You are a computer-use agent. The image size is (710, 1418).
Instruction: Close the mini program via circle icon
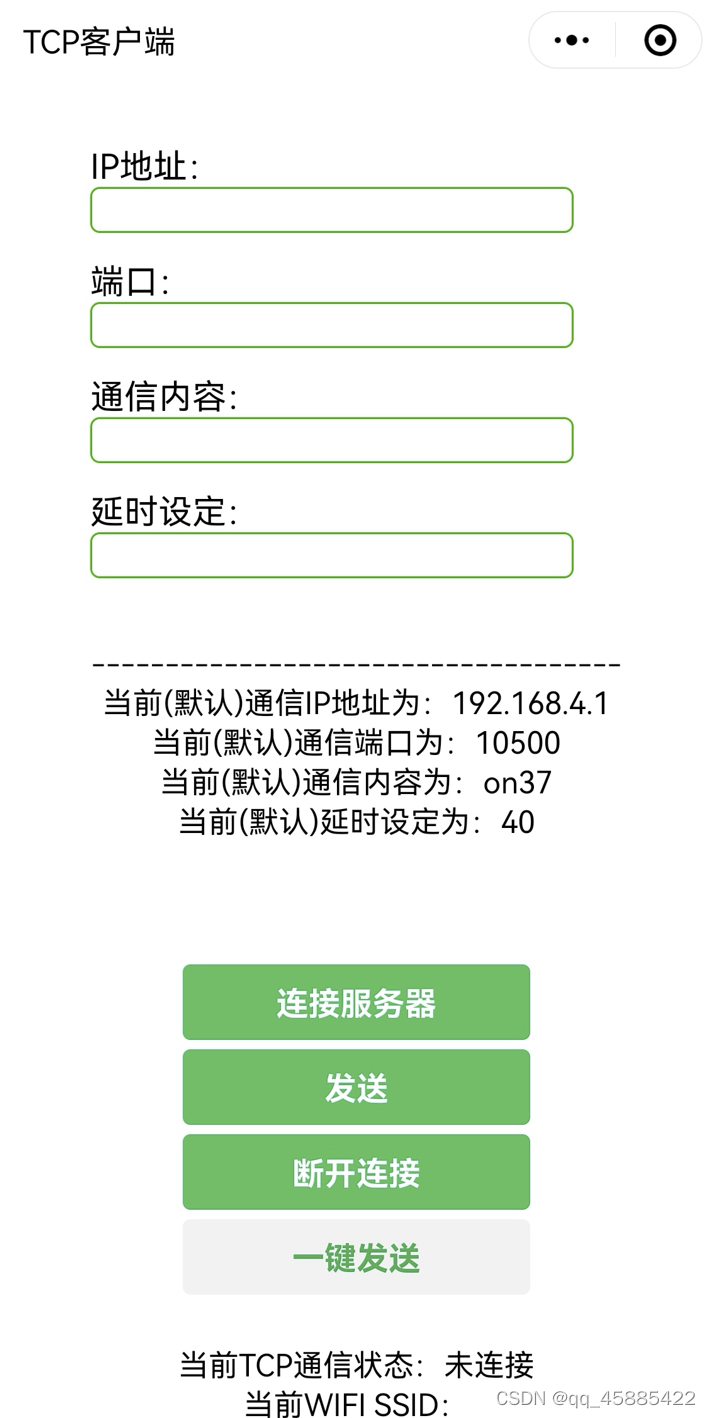tap(660, 41)
